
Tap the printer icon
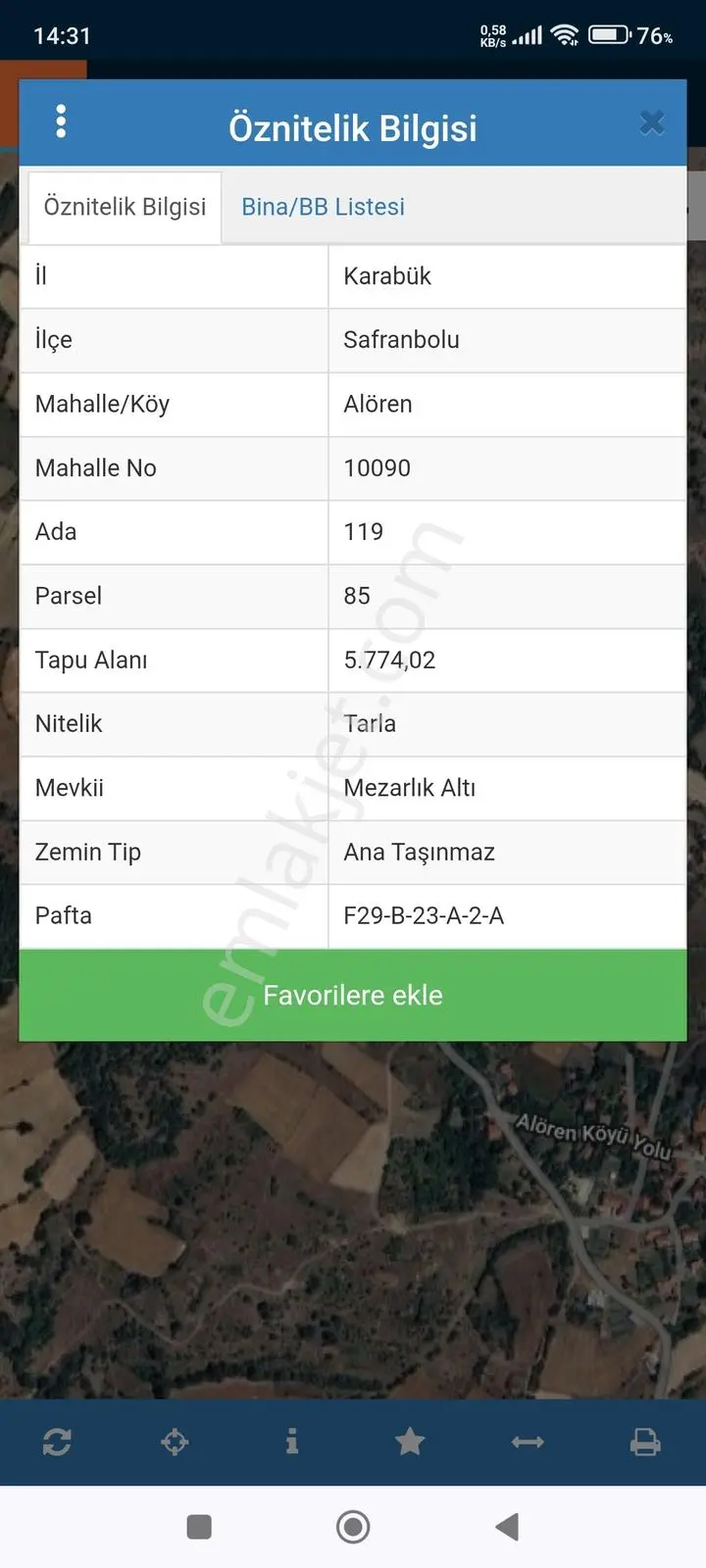(645, 1443)
